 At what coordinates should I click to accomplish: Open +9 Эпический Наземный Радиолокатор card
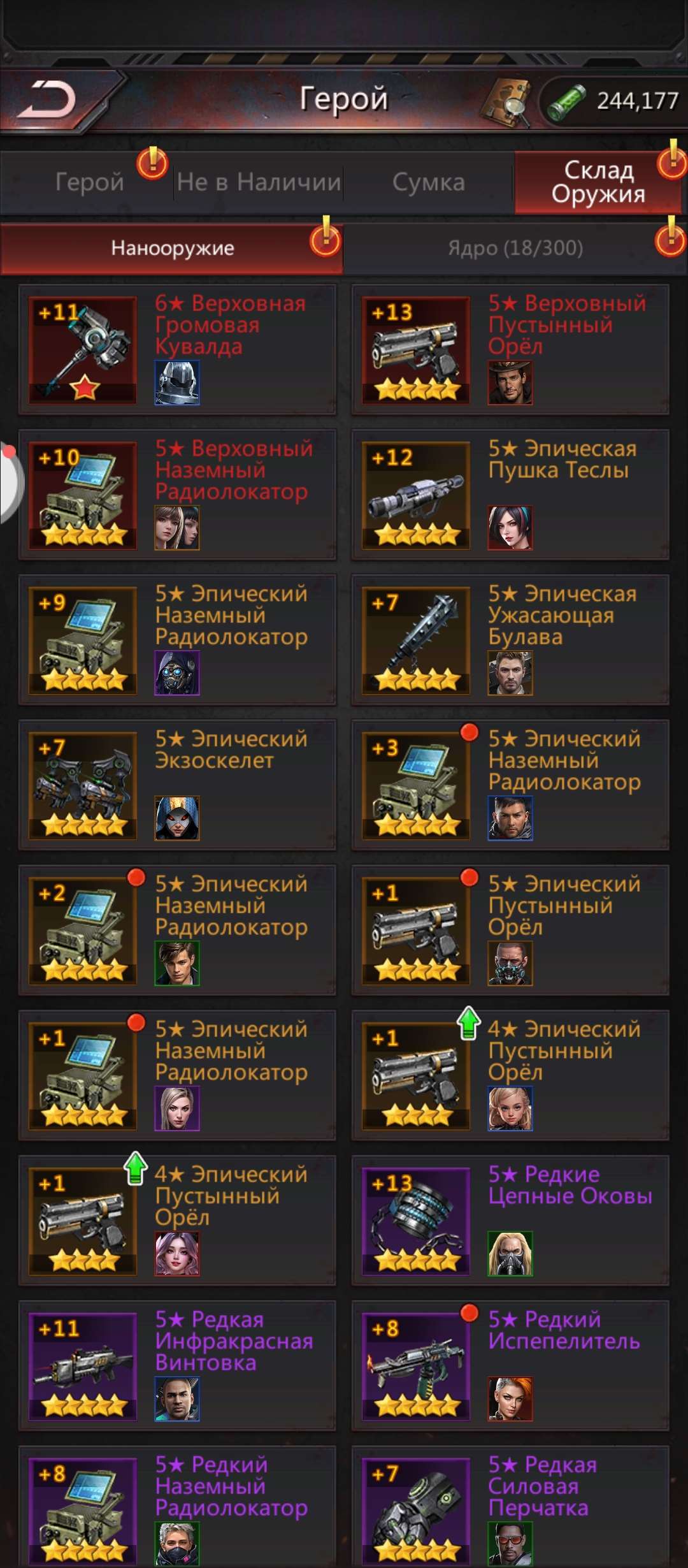[x=177, y=640]
